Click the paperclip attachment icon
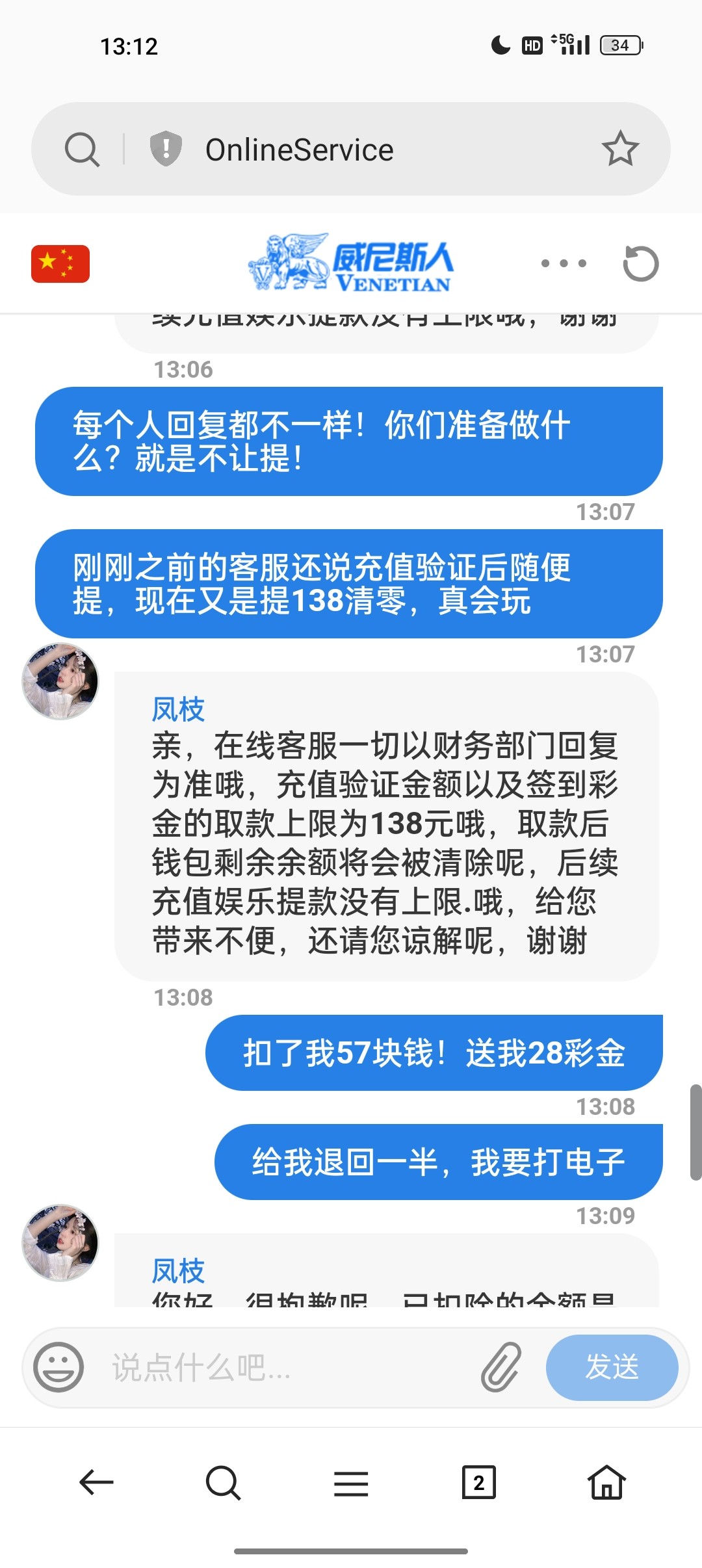 coord(500,1366)
